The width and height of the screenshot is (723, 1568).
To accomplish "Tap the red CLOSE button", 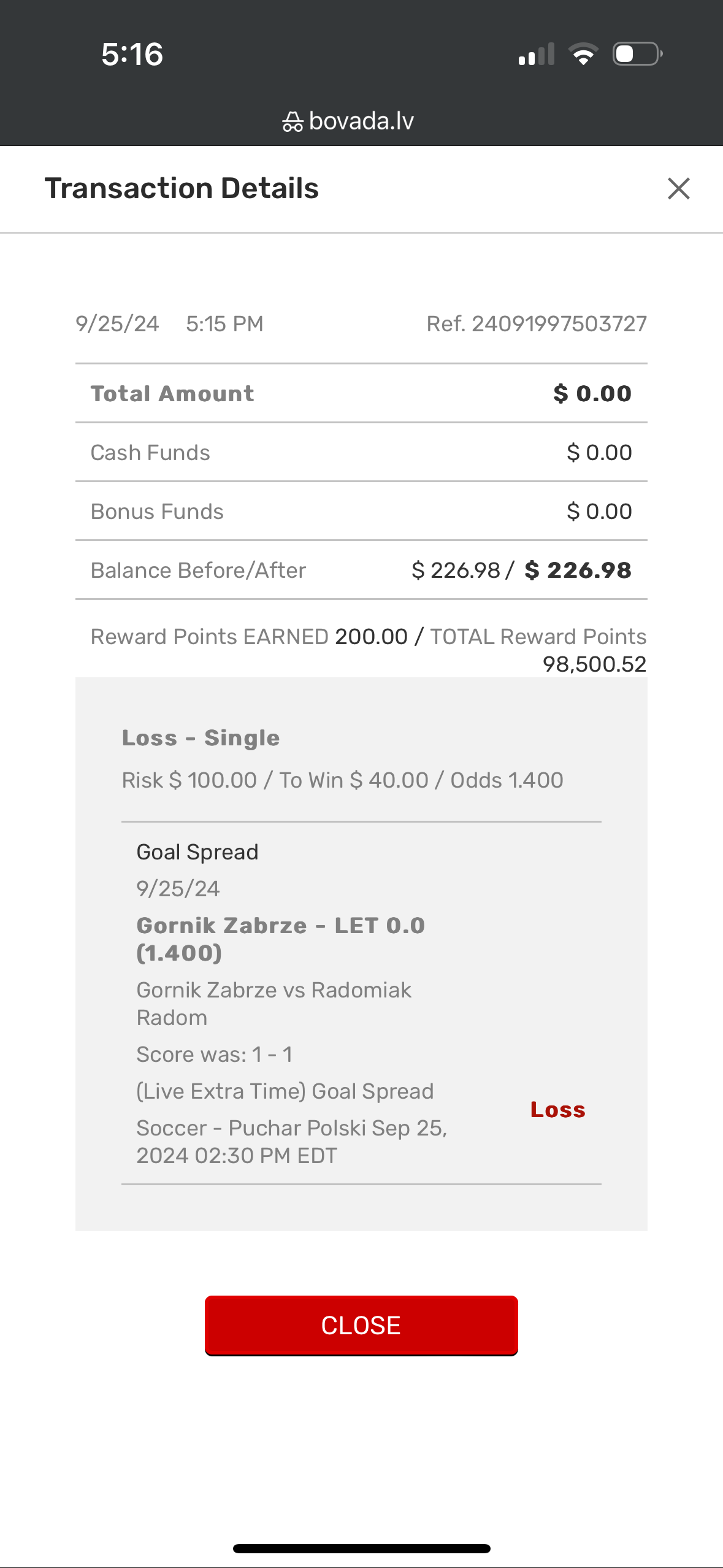I will 361,1325.
